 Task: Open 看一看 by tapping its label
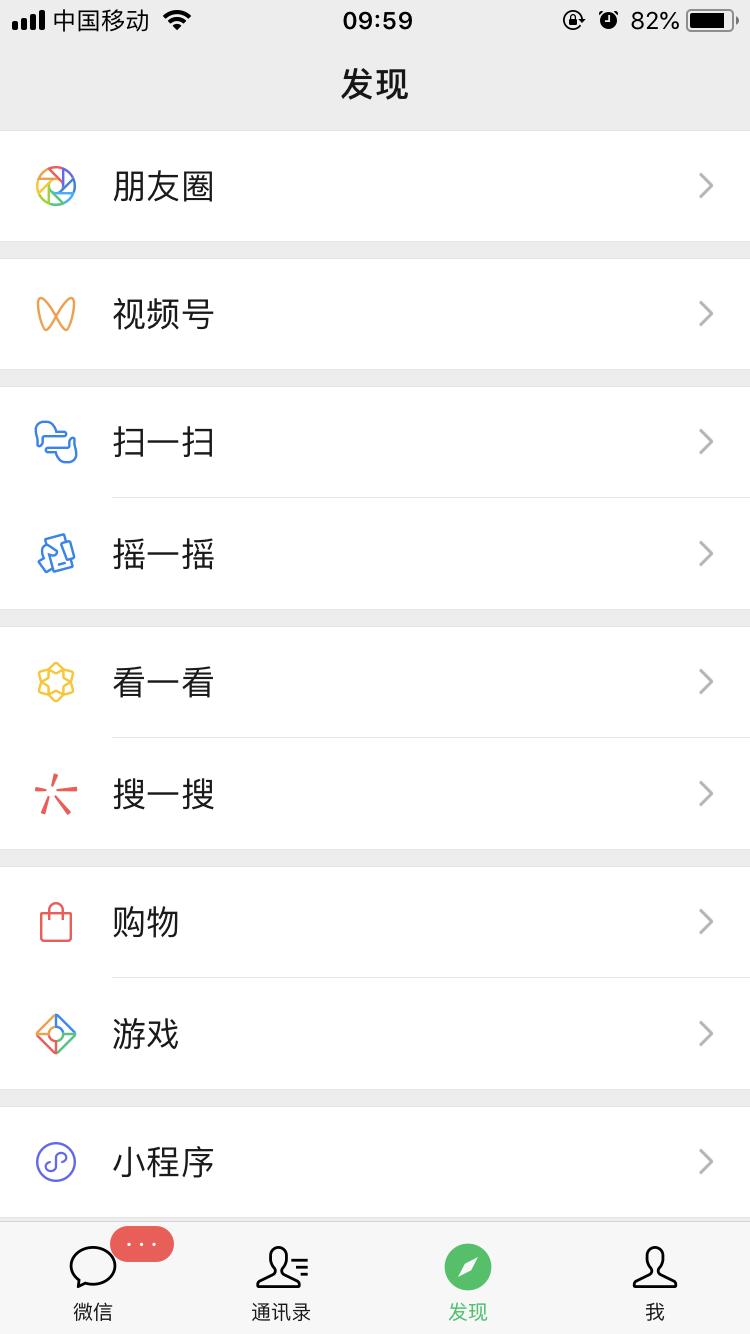point(163,682)
